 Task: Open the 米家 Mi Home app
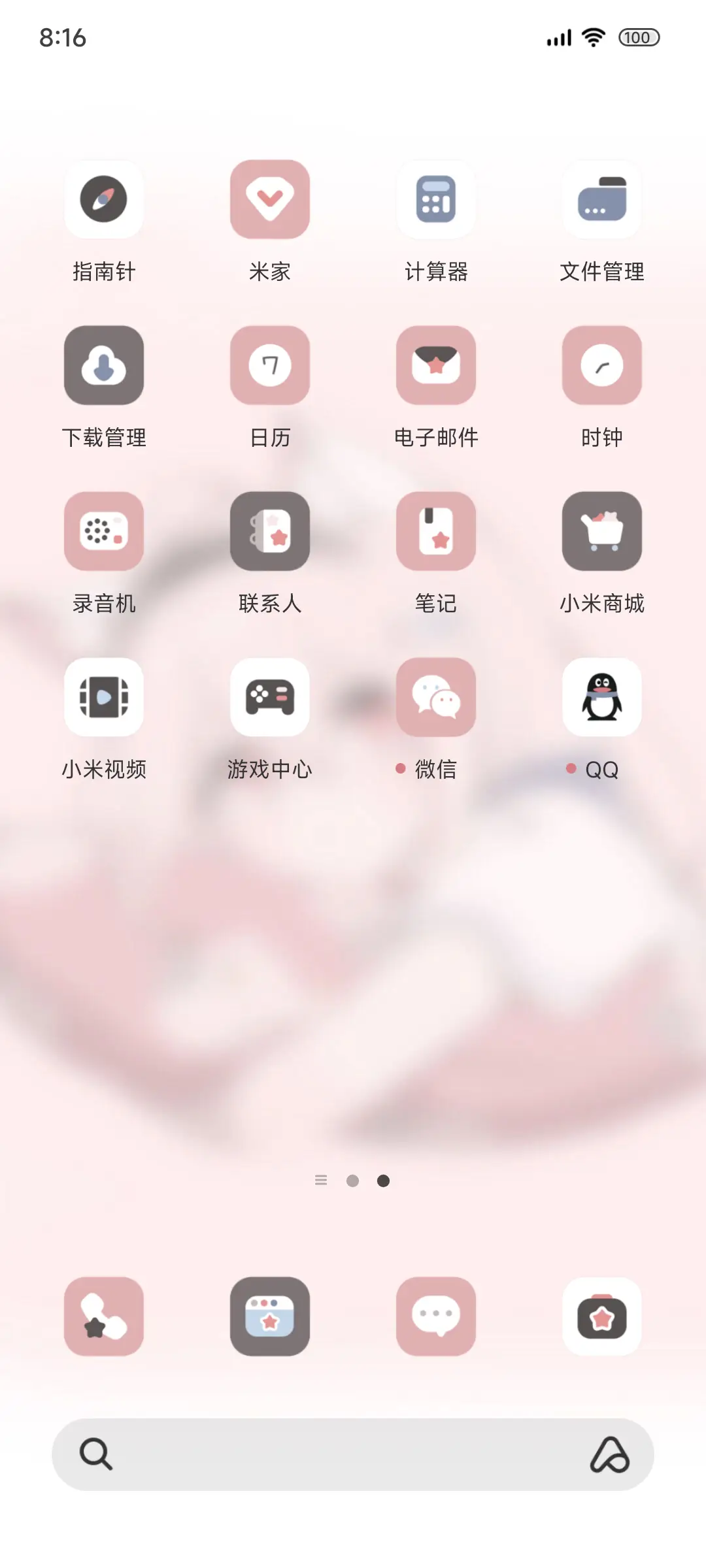[x=270, y=200]
